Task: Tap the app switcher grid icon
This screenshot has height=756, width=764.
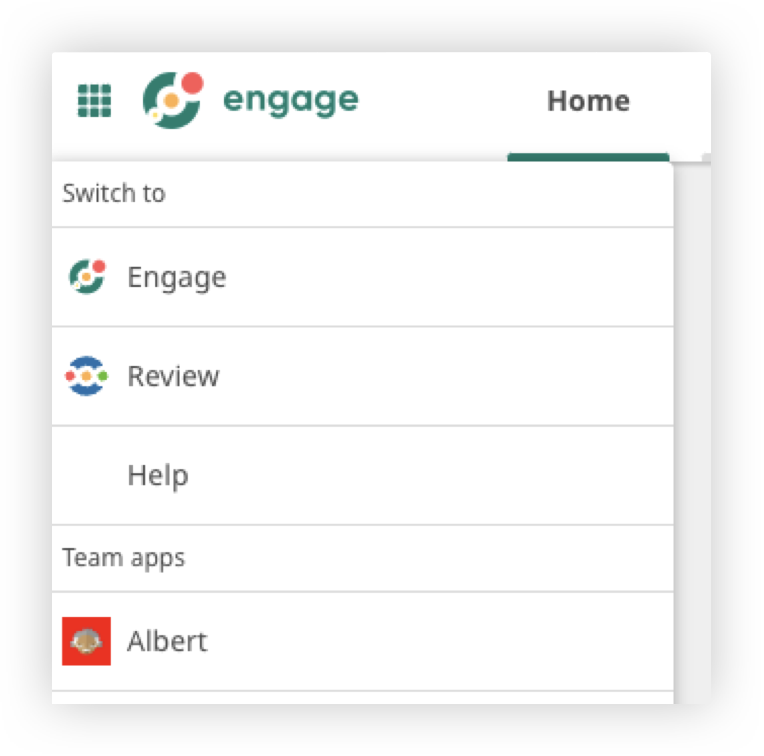Action: pyautogui.click(x=94, y=100)
